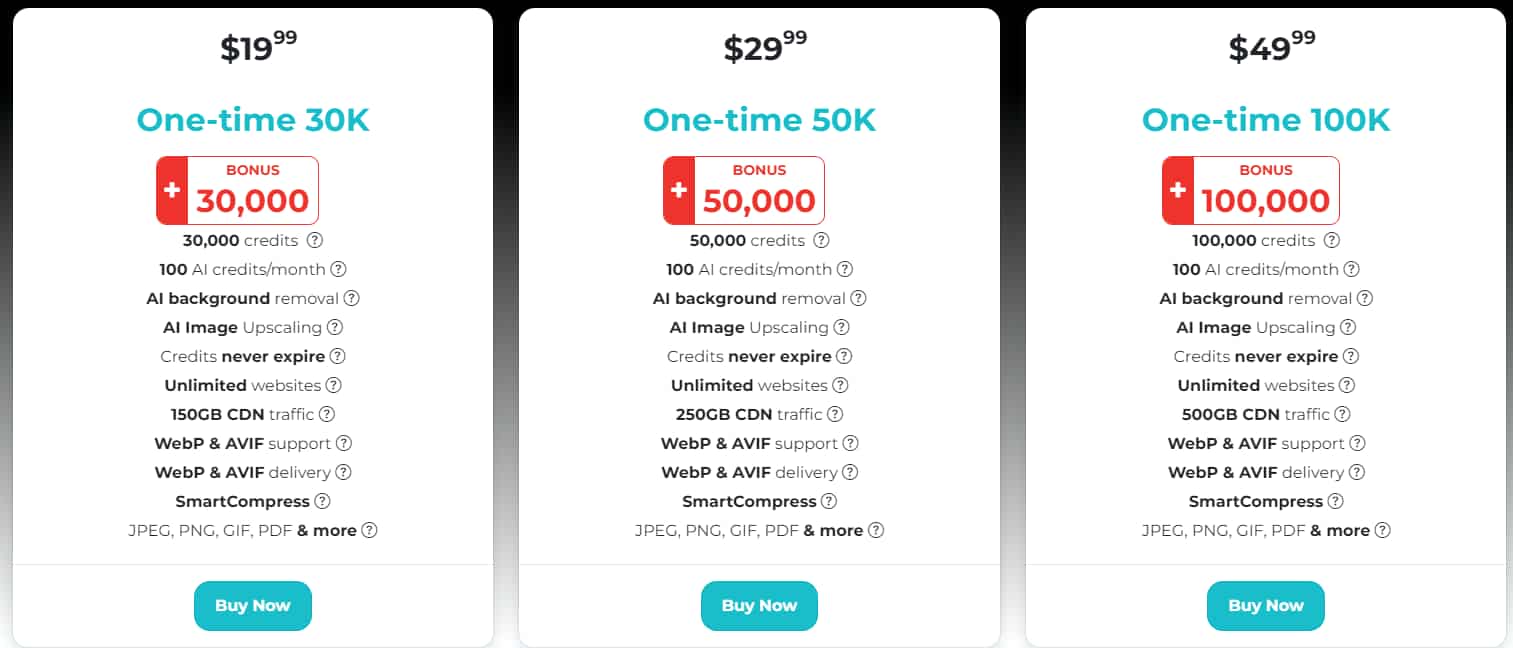Open help icon beside 100,000 credits
1513x648 pixels.
click(1331, 240)
